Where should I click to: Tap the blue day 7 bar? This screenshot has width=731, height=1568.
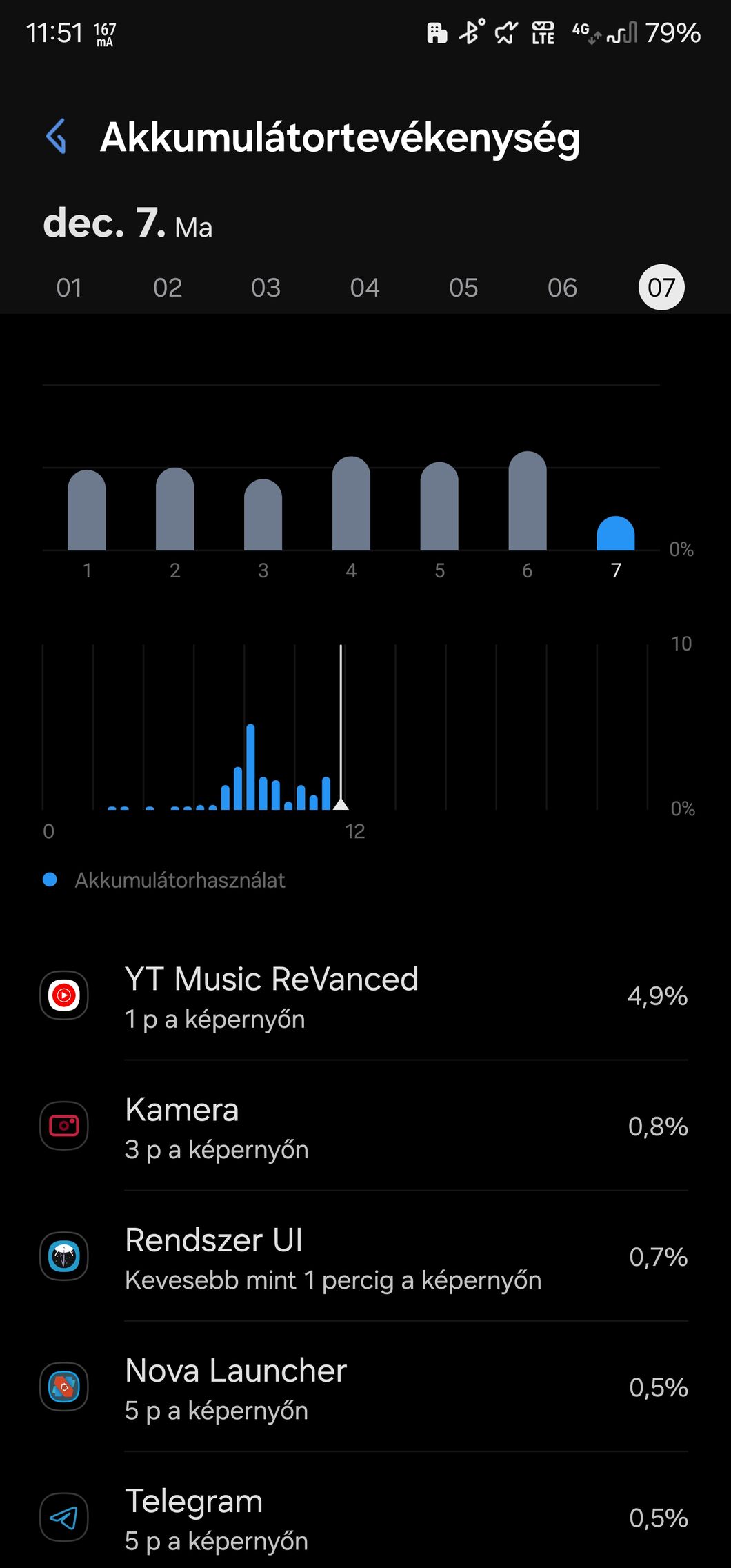pyautogui.click(x=616, y=533)
